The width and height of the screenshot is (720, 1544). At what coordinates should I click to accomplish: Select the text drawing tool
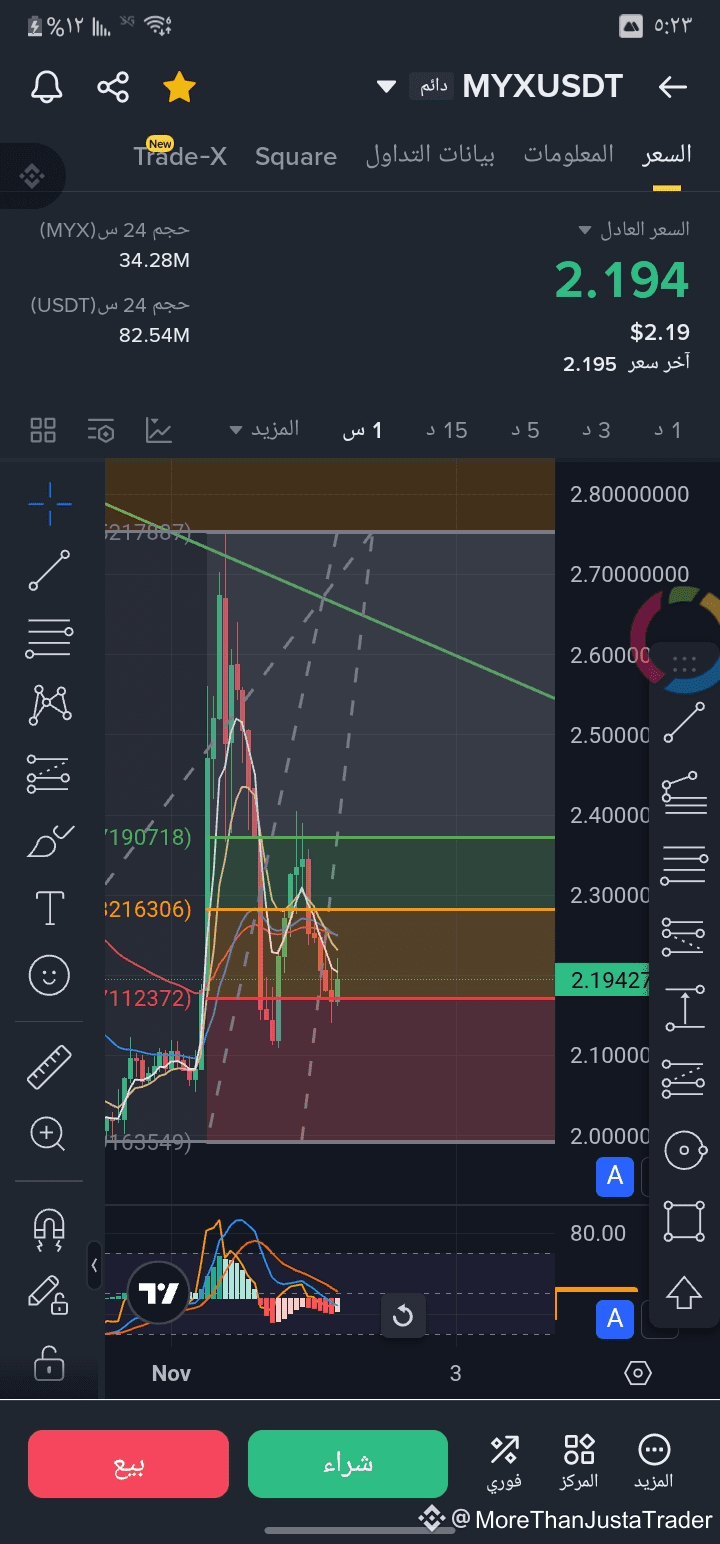pos(49,908)
